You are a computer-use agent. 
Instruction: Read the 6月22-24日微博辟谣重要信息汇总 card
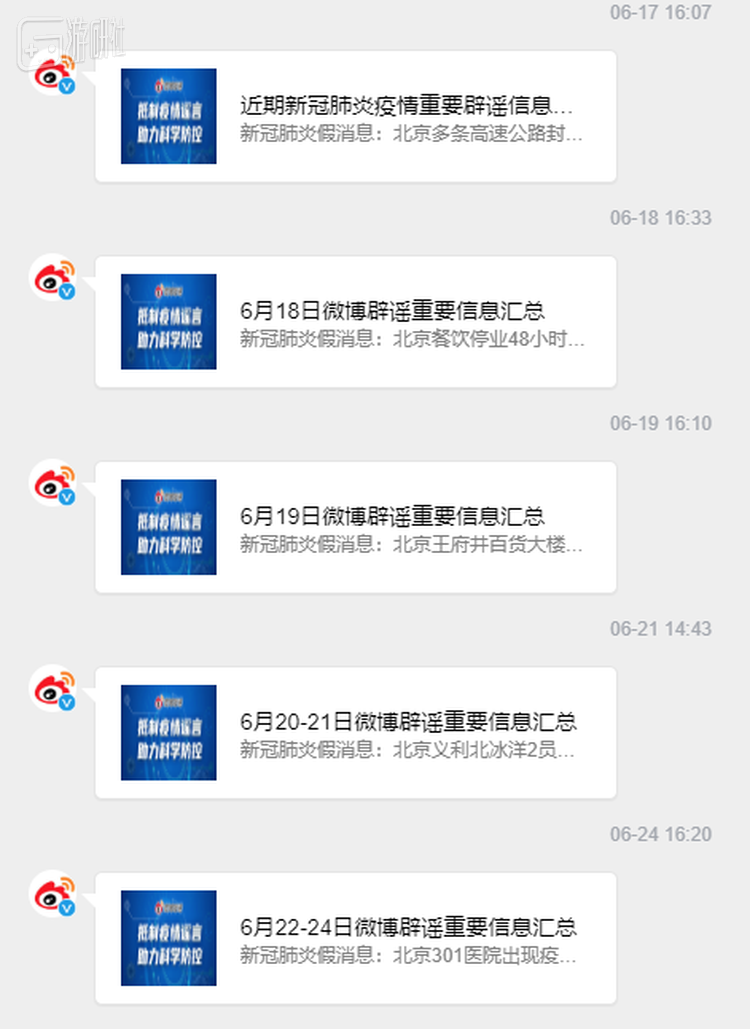(x=355, y=938)
